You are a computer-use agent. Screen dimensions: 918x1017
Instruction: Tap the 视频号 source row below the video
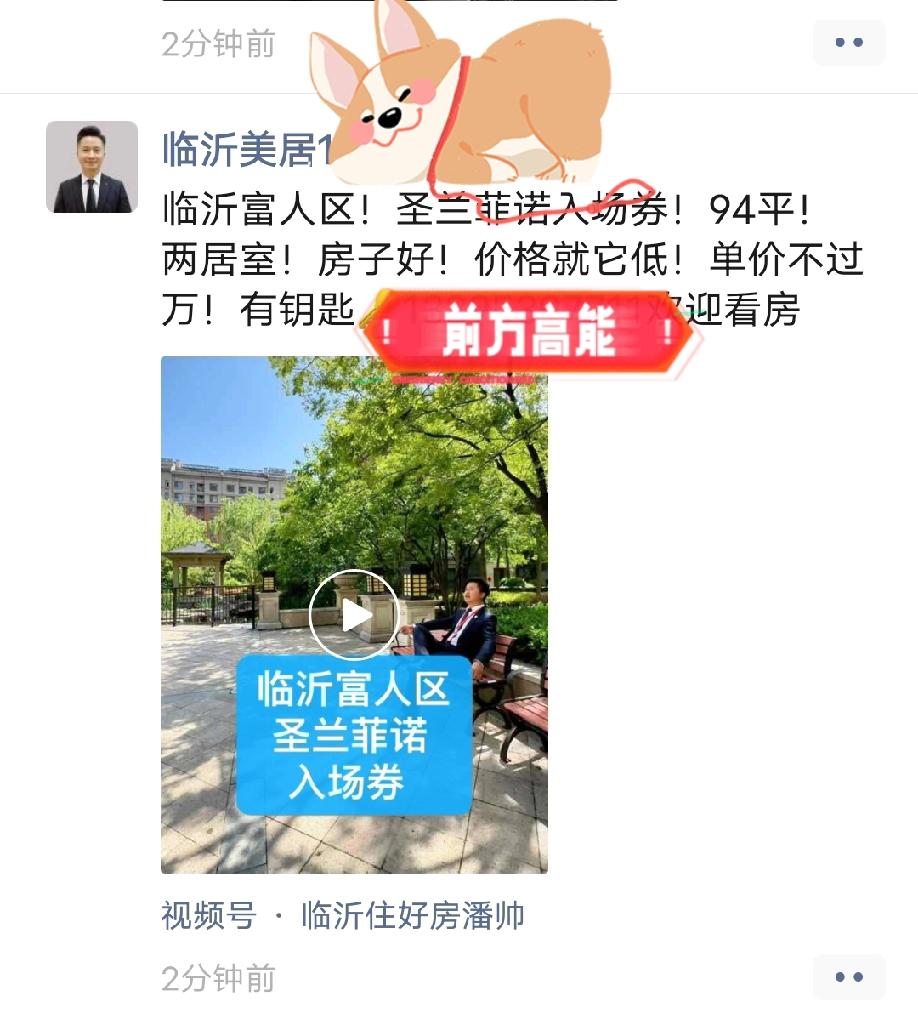pos(340,915)
